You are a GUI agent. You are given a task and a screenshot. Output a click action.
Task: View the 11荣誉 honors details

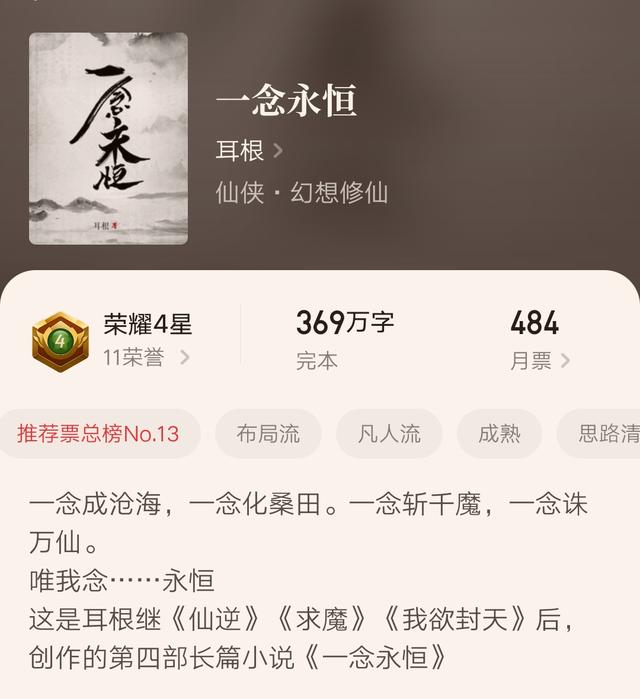[146, 358]
